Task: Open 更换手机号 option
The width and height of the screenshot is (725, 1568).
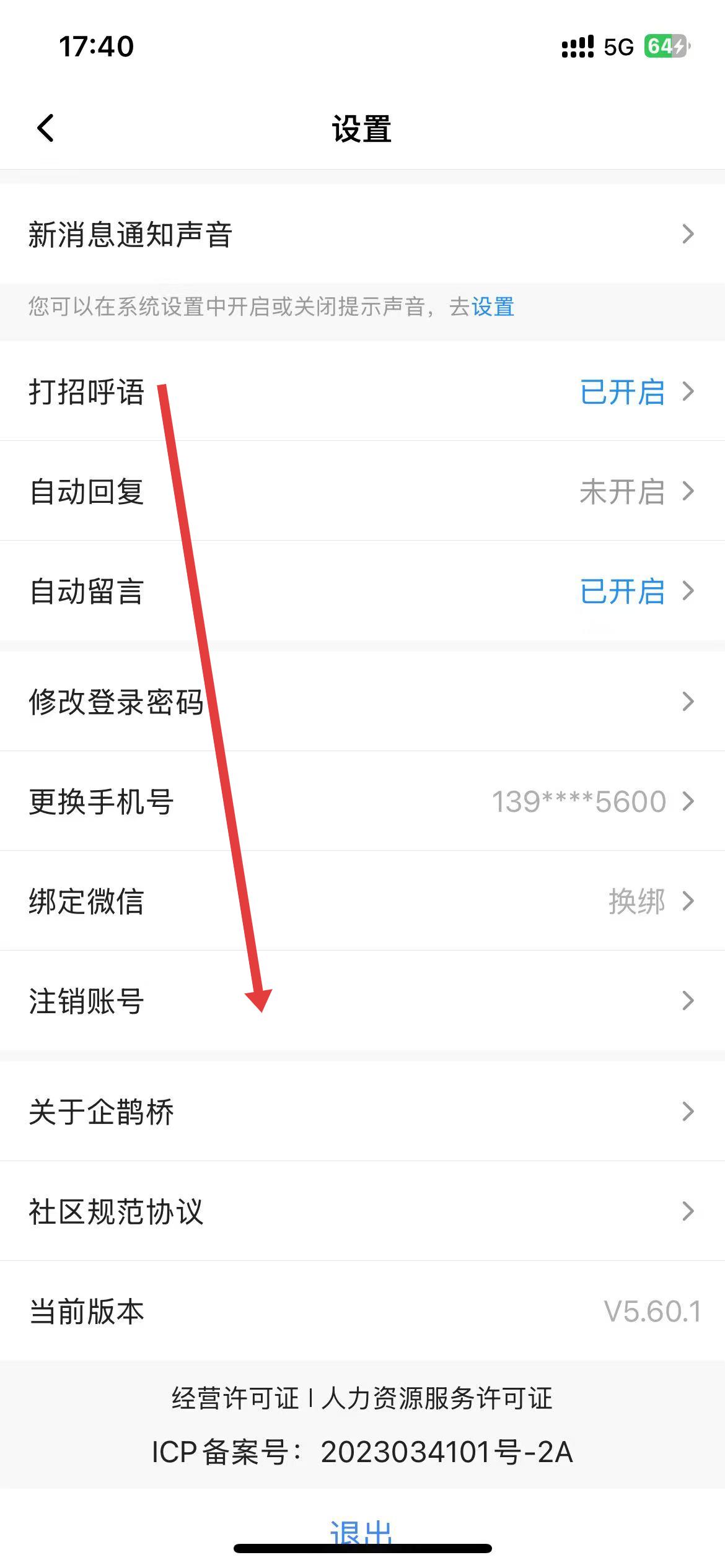Action: [362, 801]
